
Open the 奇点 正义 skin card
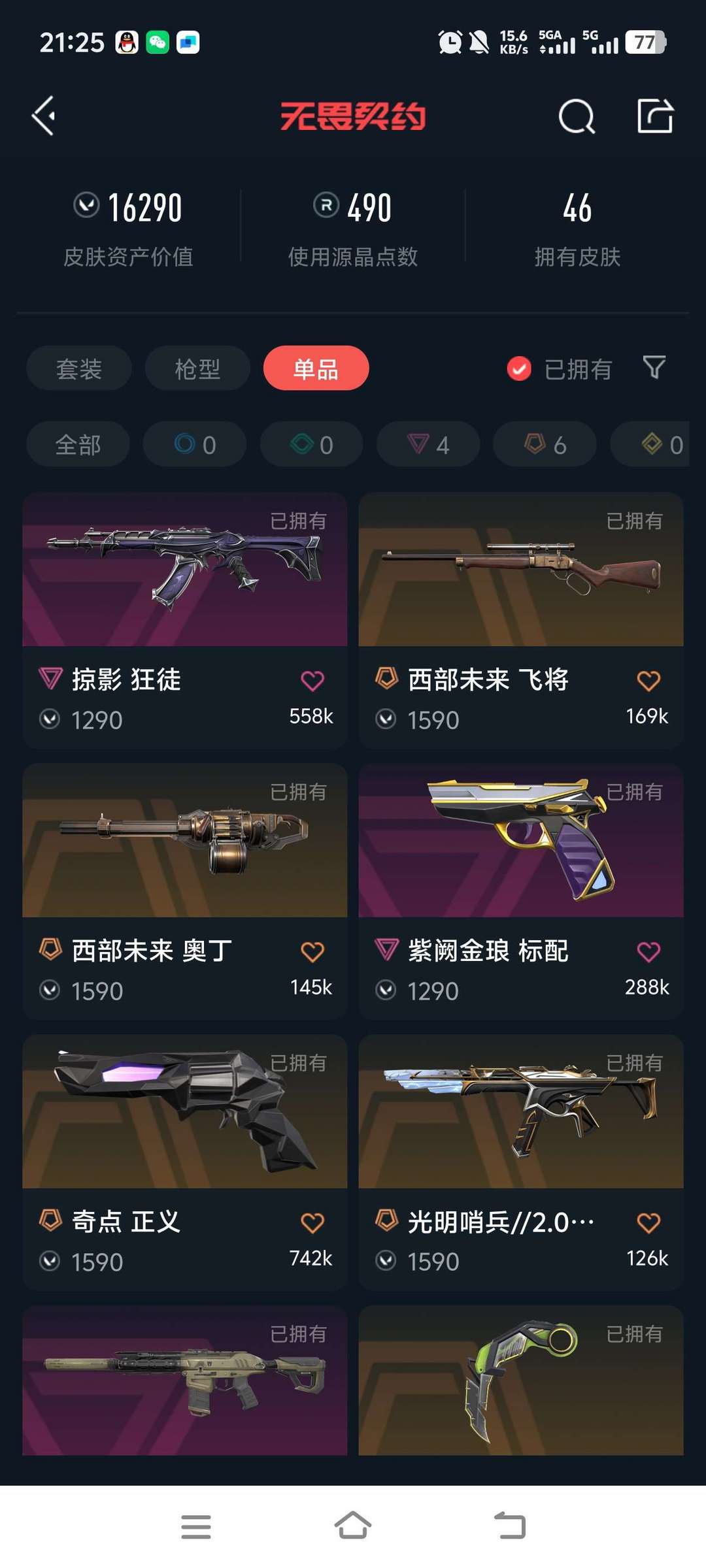click(184, 1162)
